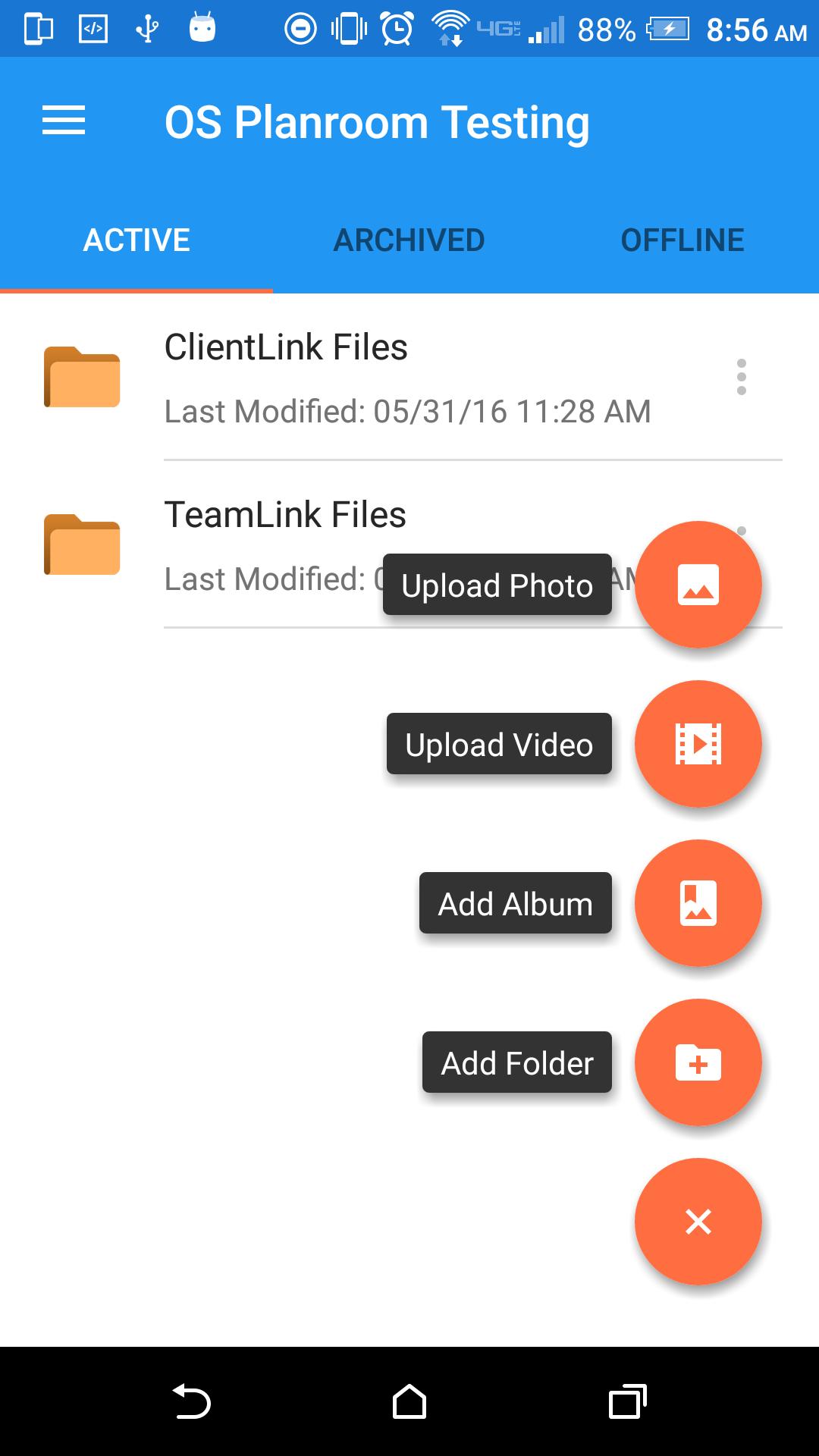Tap the Add Folder label
Image resolution: width=819 pixels, height=1456 pixels.
pyautogui.click(x=516, y=1062)
